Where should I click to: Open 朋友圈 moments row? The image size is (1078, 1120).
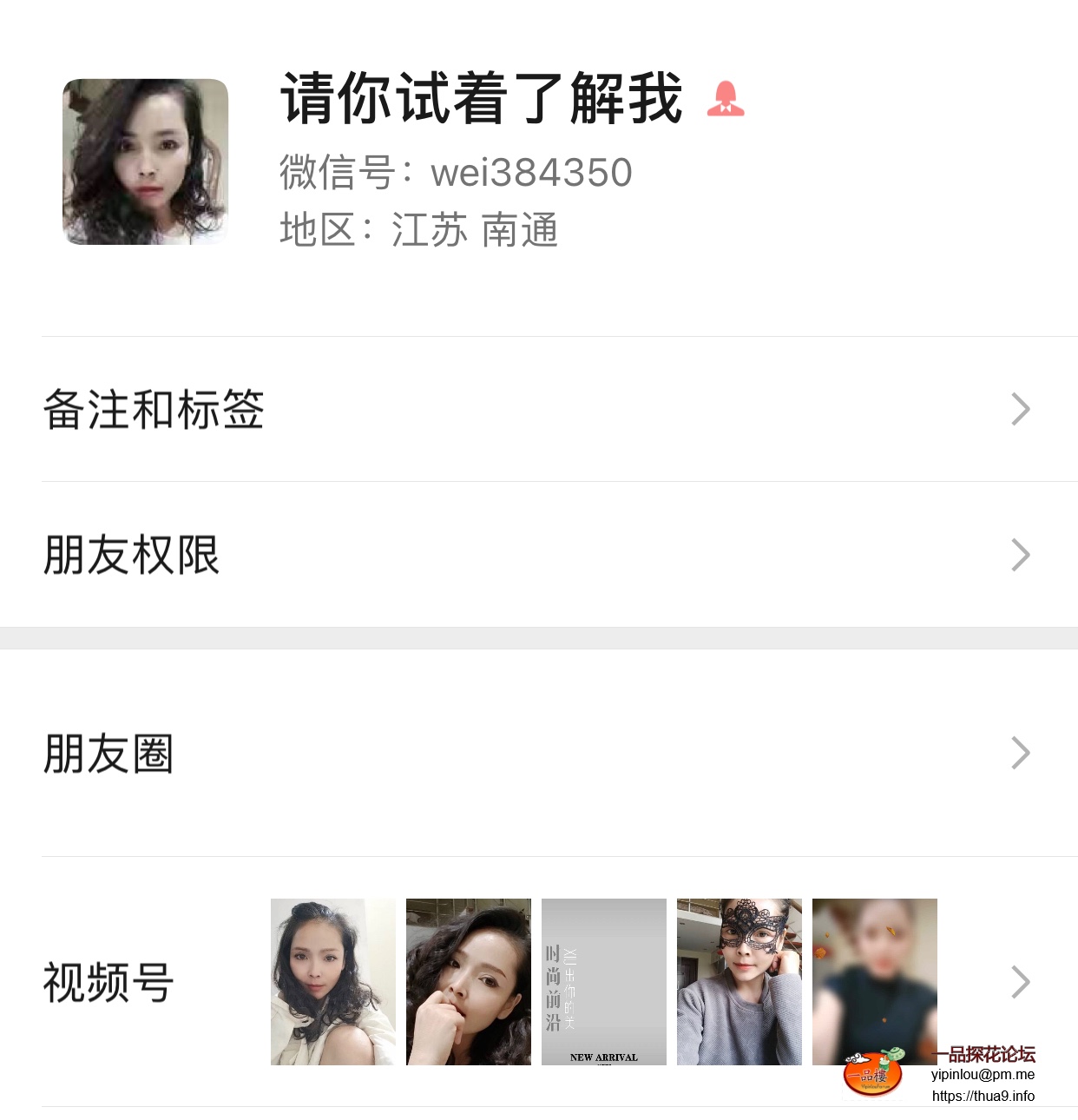point(538,753)
